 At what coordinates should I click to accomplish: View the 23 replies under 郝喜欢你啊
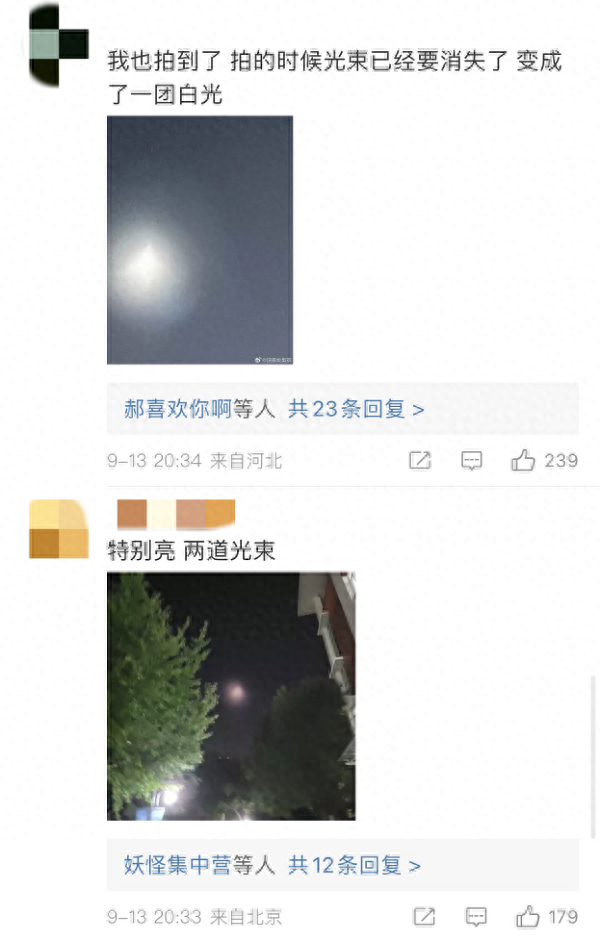[356, 409]
